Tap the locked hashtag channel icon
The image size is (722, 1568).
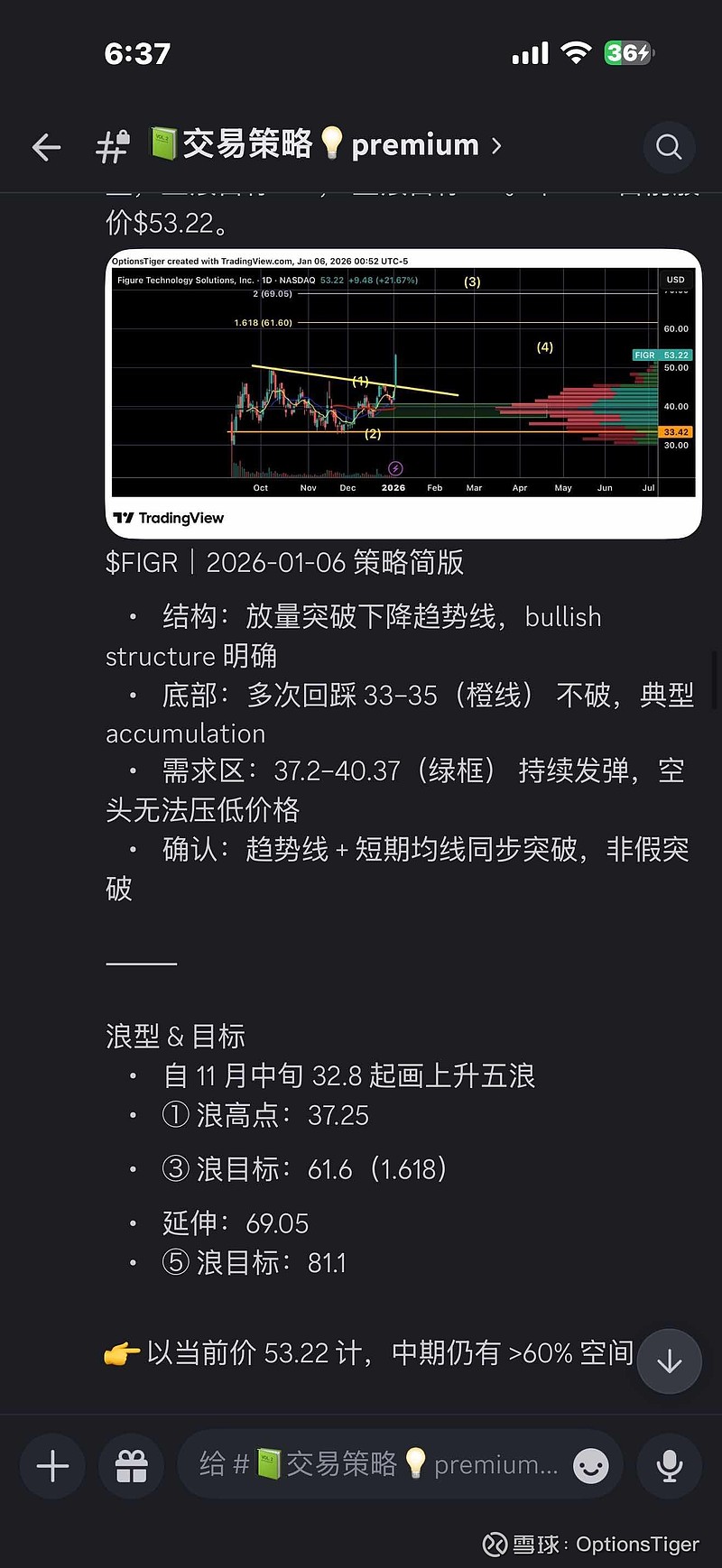click(x=112, y=146)
